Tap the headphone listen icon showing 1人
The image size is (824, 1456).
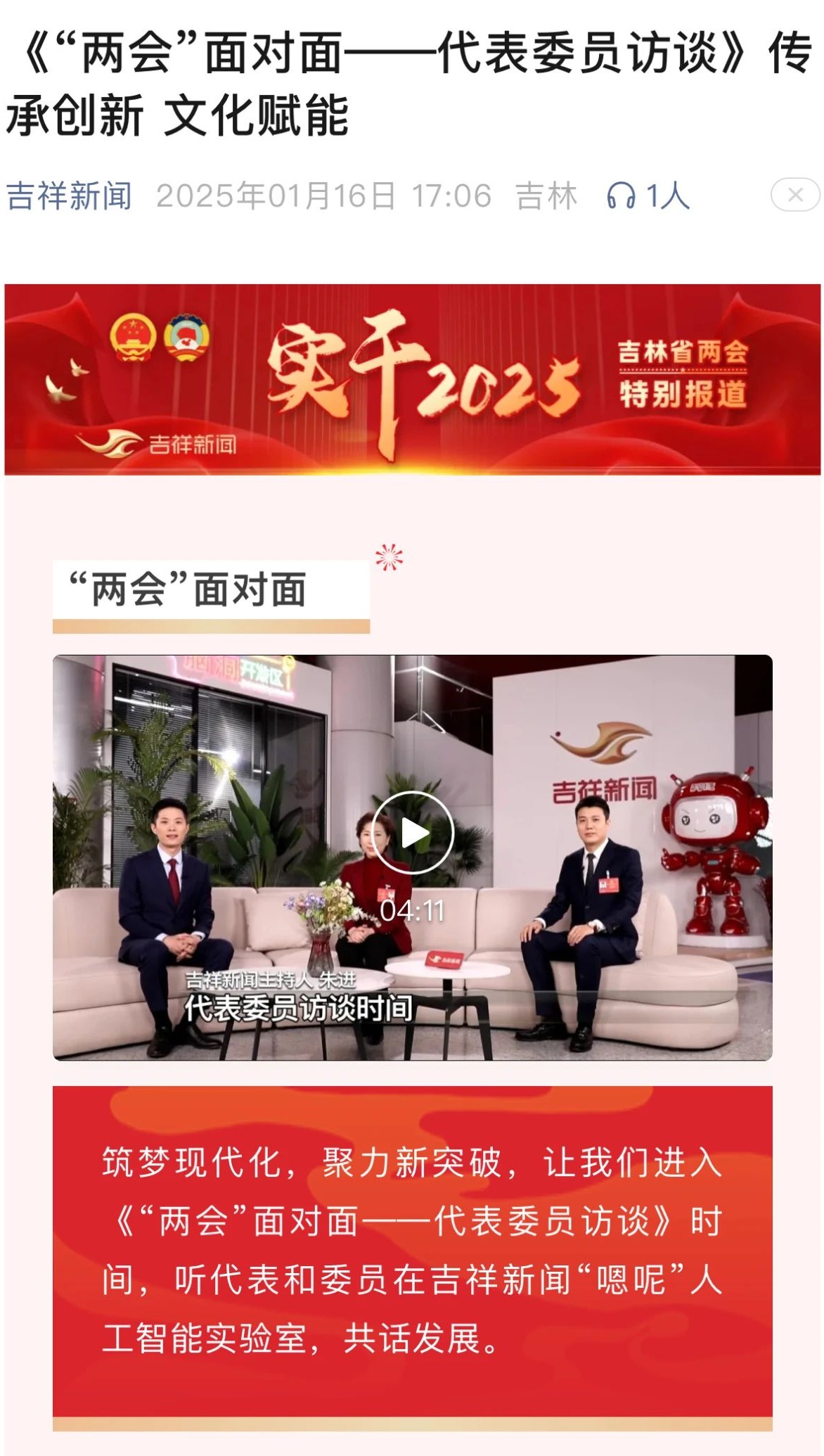[622, 196]
